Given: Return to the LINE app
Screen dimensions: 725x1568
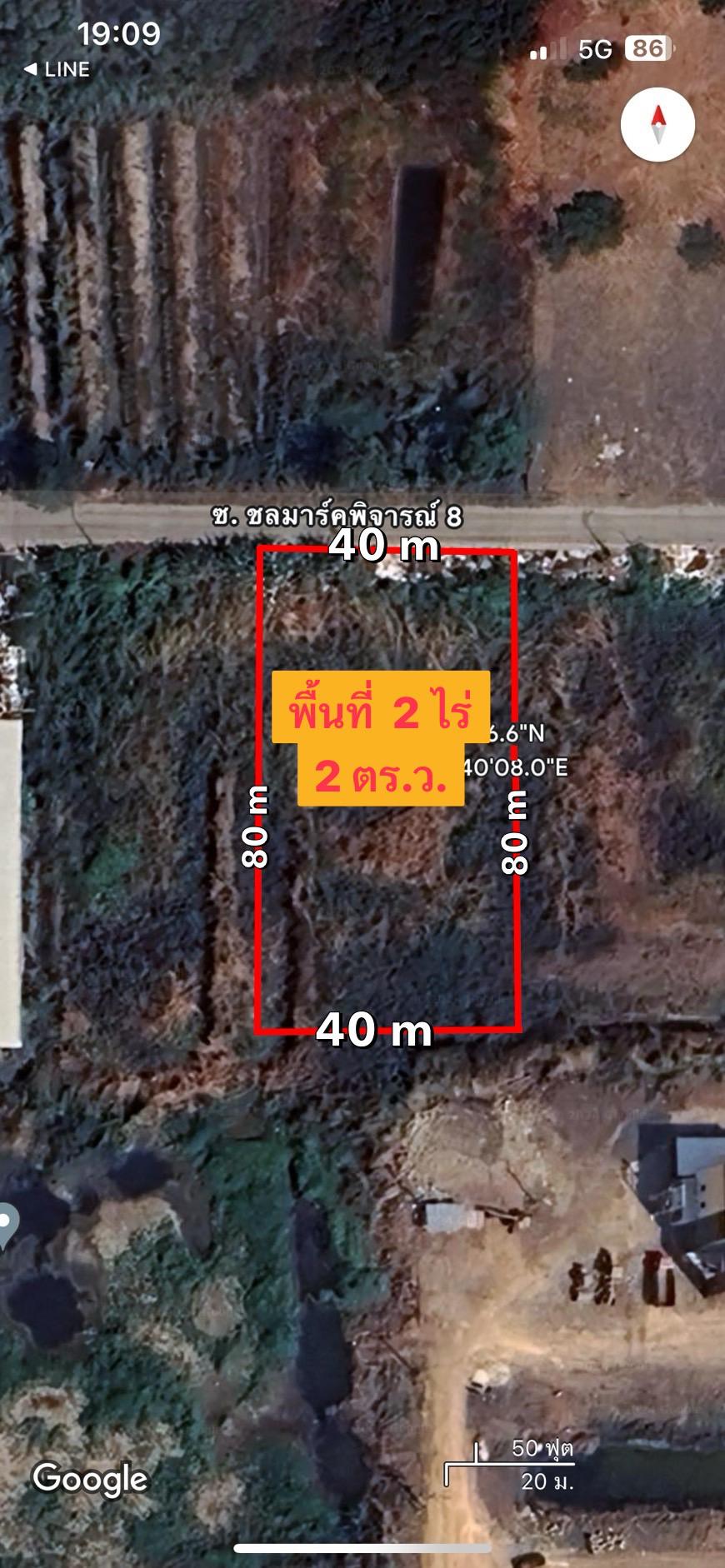Looking at the screenshot, I should click(57, 70).
